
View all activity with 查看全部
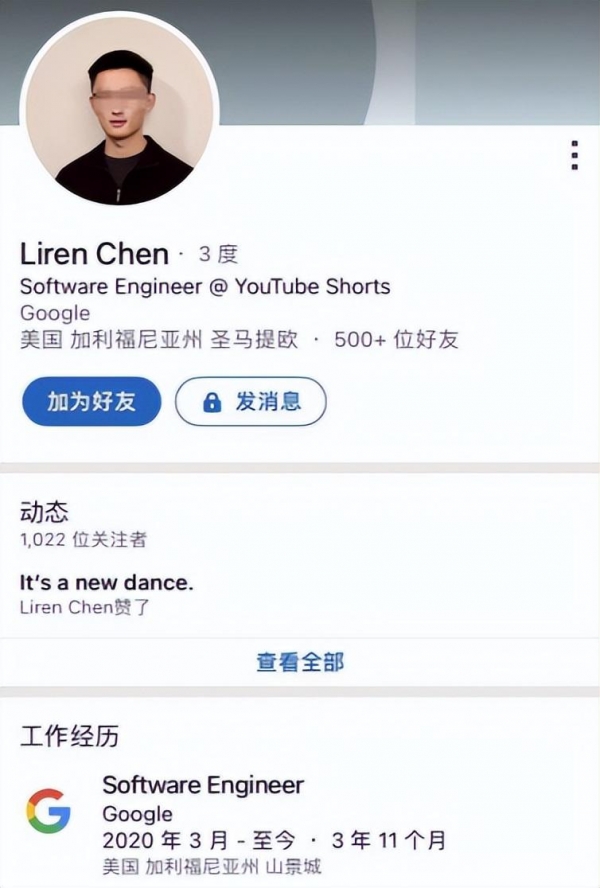pos(300,662)
